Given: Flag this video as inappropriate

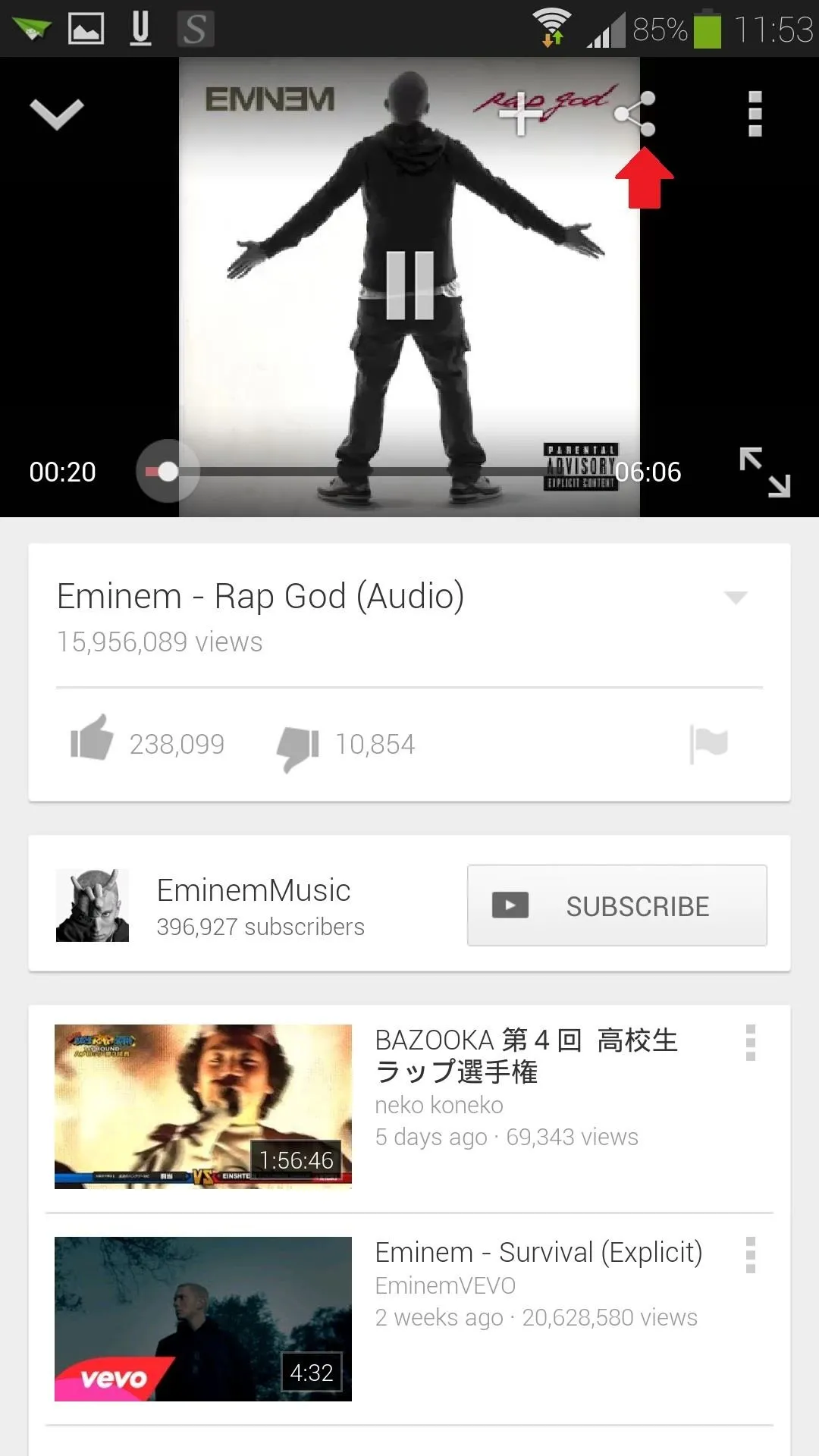Looking at the screenshot, I should click(x=709, y=744).
